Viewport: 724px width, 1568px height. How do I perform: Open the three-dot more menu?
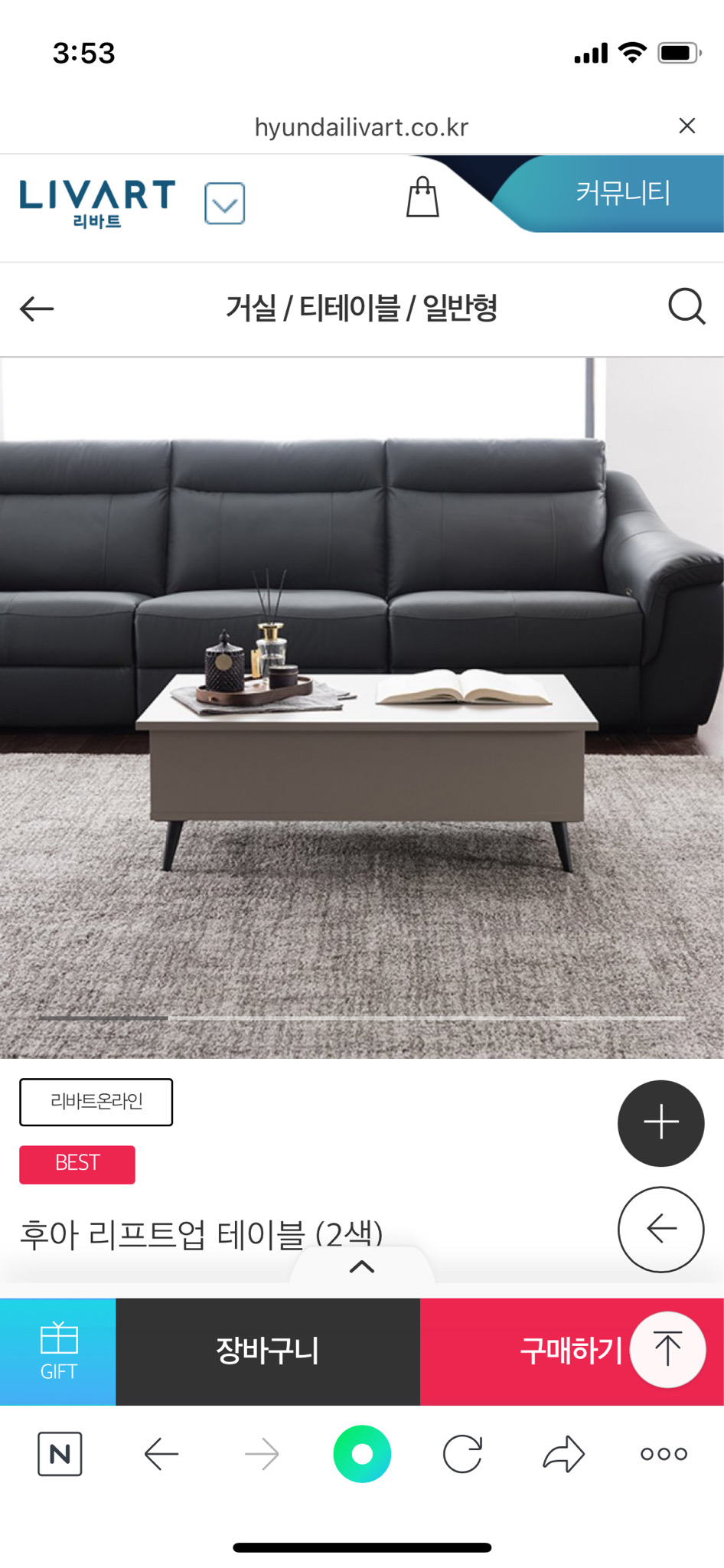coord(664,1454)
